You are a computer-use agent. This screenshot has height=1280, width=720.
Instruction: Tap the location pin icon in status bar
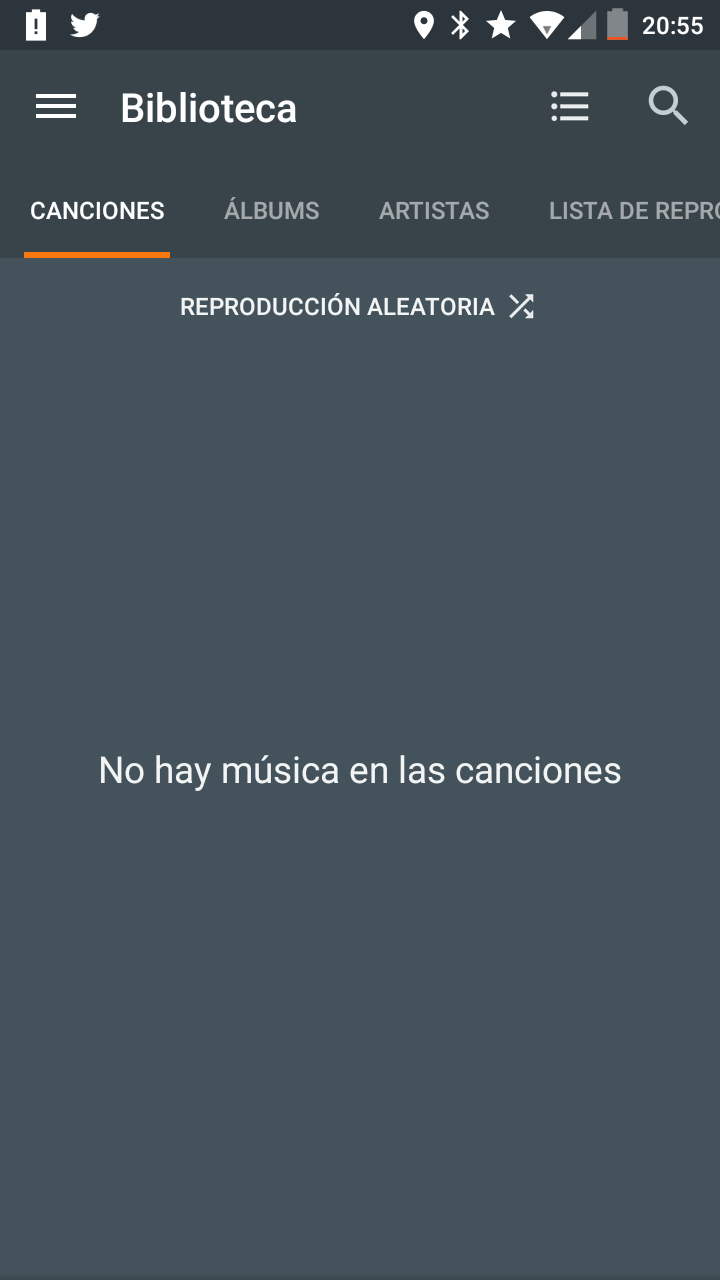point(424,24)
